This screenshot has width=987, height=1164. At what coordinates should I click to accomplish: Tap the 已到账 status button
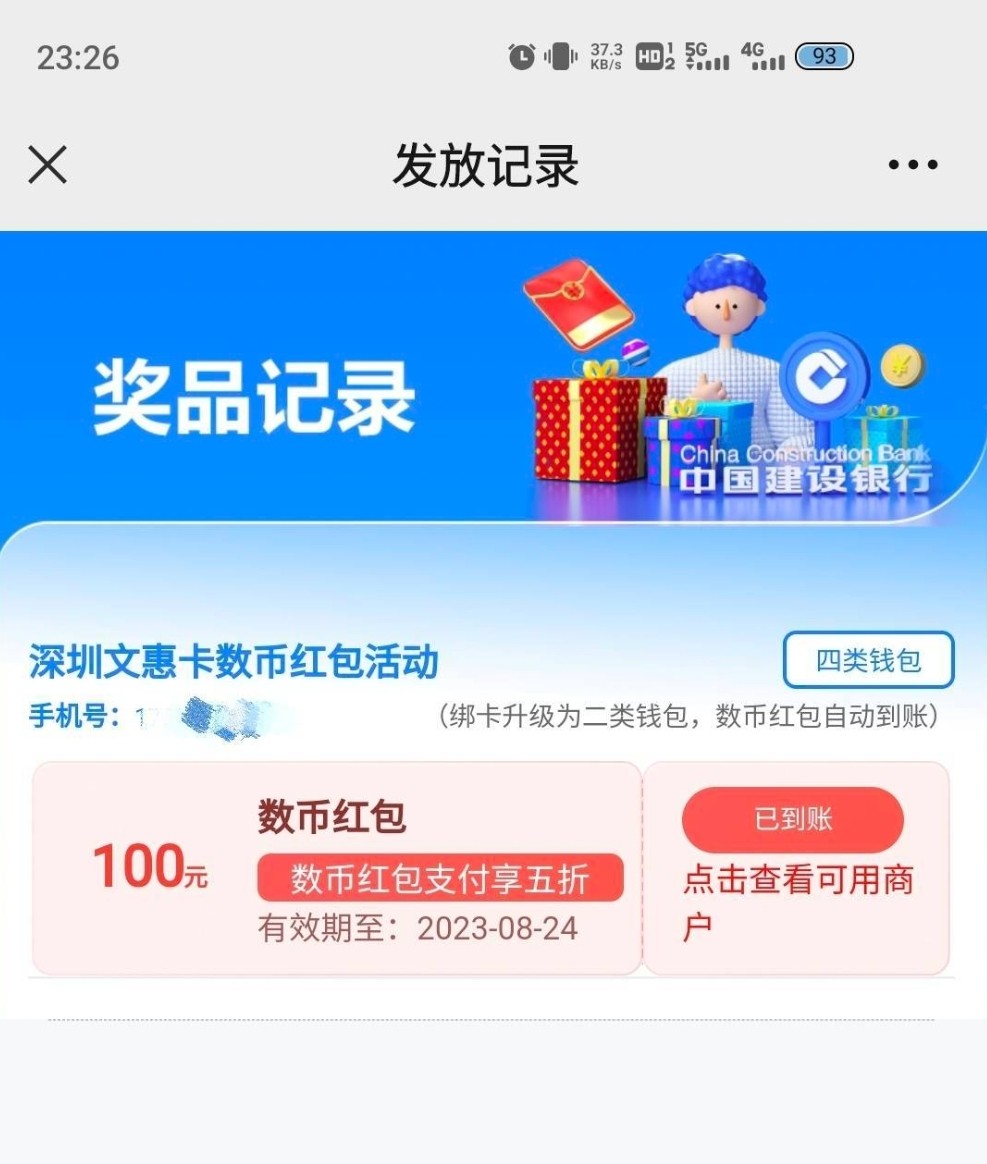(x=792, y=820)
